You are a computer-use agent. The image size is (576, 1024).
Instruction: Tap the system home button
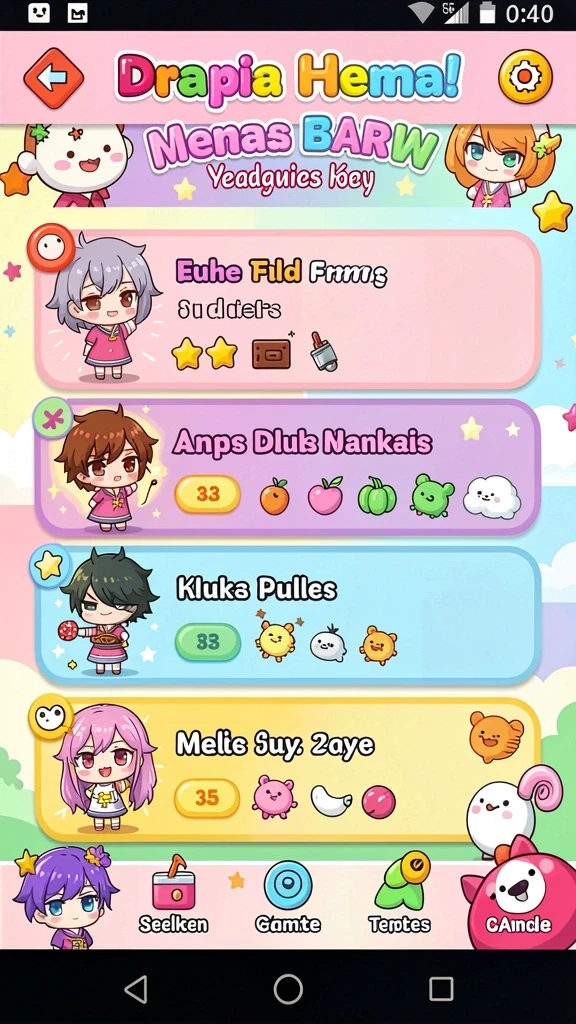click(288, 989)
